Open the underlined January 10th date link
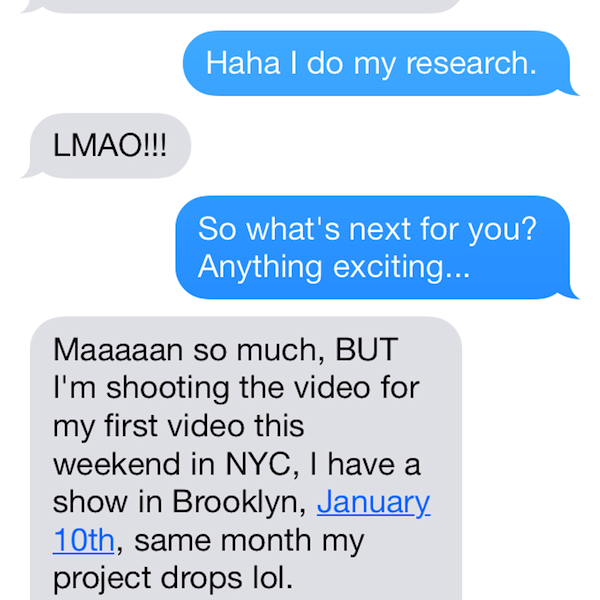This screenshot has height=600, width=600. pos(373,501)
